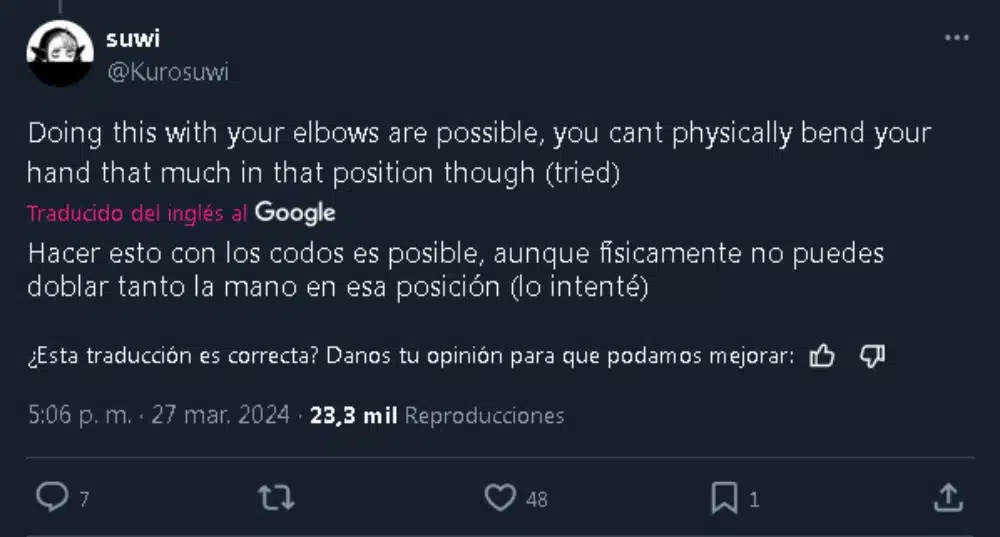The height and width of the screenshot is (537, 1000).
Task: Like the tweet with 48 likes
Action: [499, 497]
